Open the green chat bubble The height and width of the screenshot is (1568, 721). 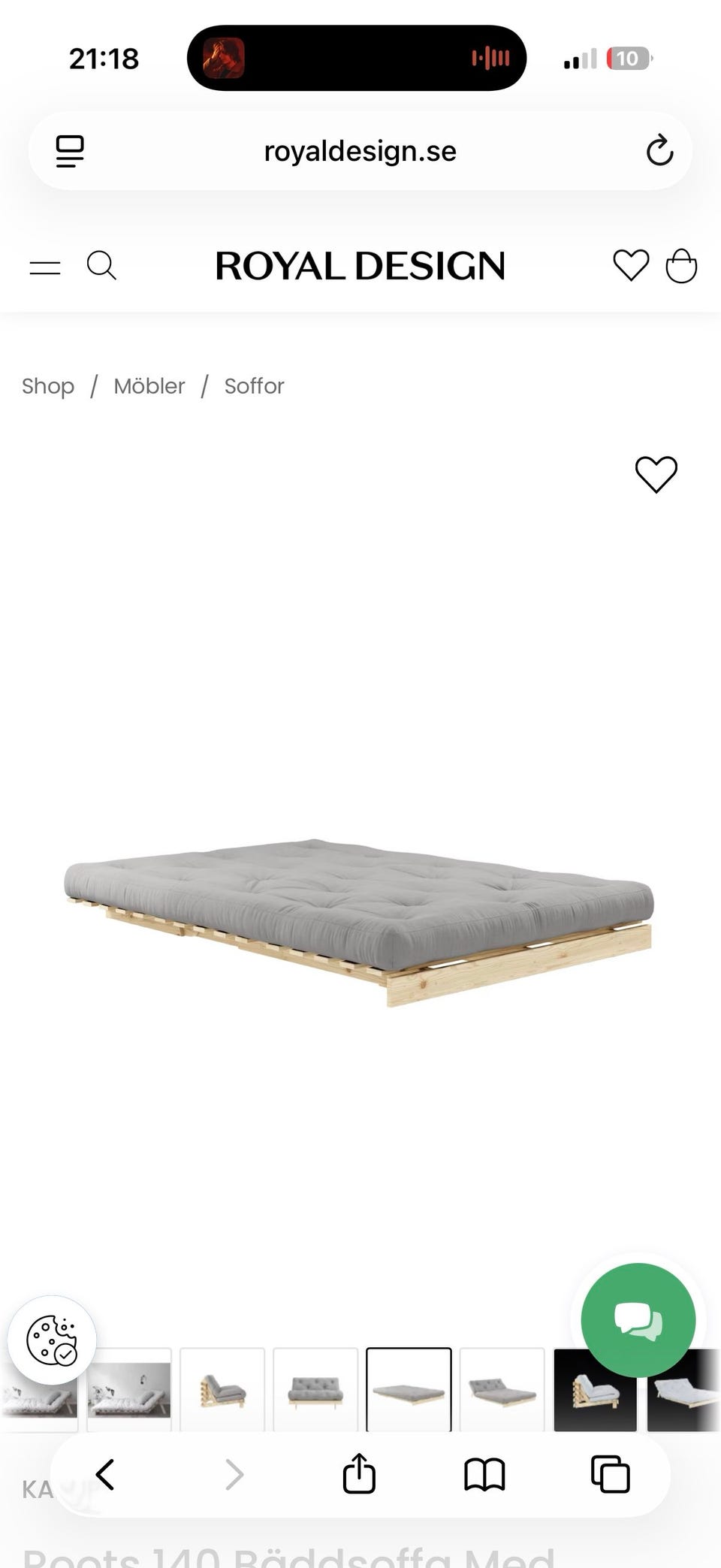pyautogui.click(x=638, y=1320)
